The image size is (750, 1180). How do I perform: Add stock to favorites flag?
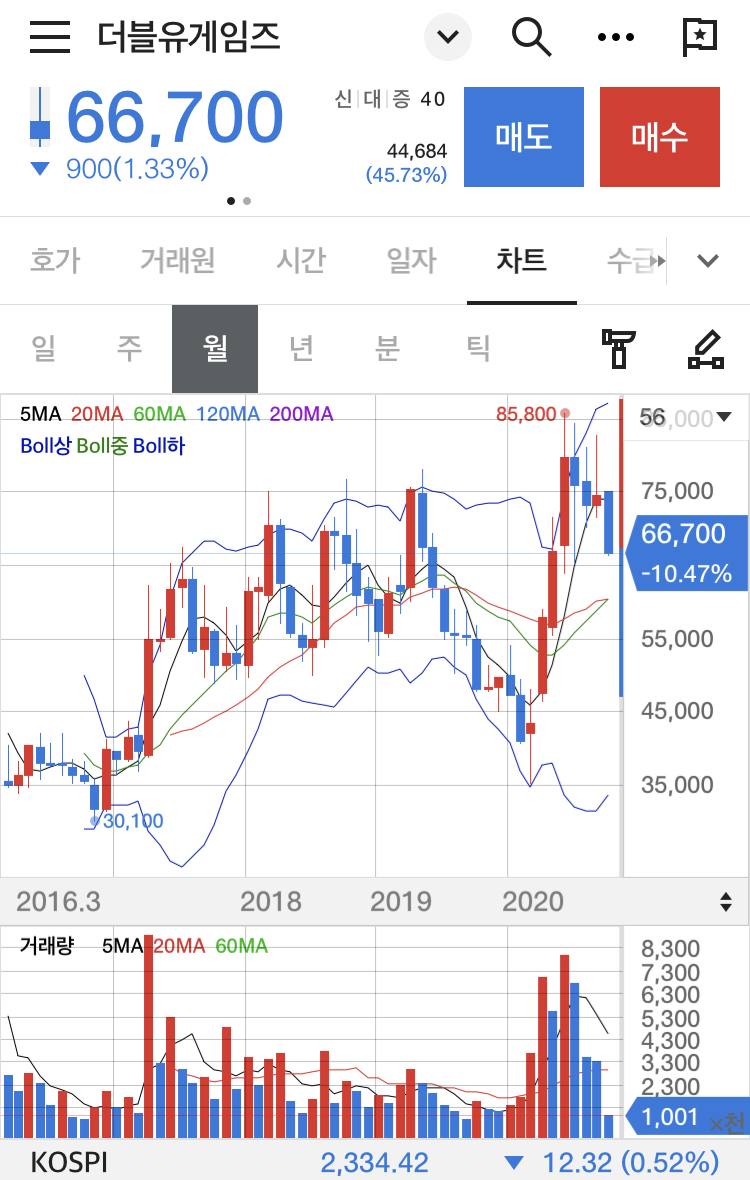tap(699, 37)
